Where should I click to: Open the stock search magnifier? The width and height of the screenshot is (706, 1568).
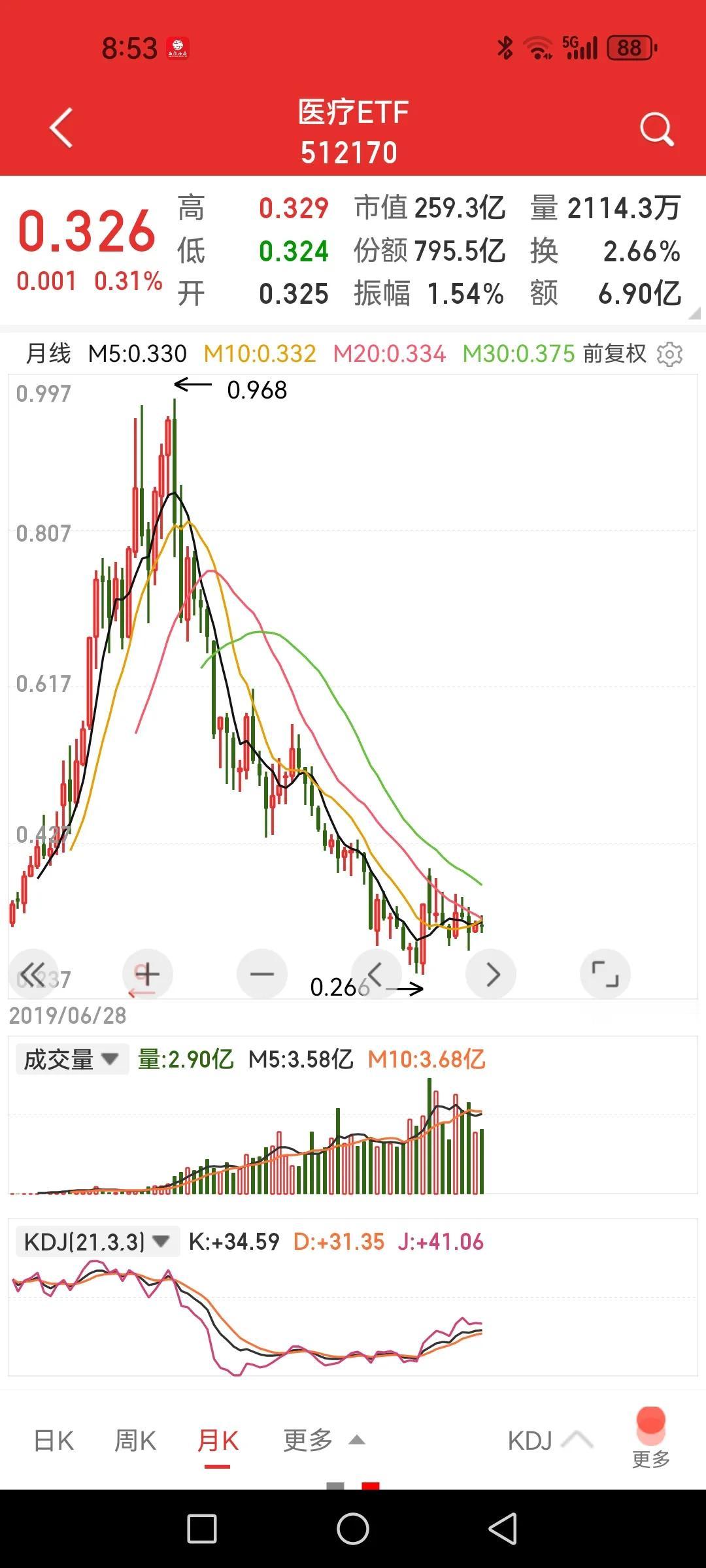click(x=656, y=129)
